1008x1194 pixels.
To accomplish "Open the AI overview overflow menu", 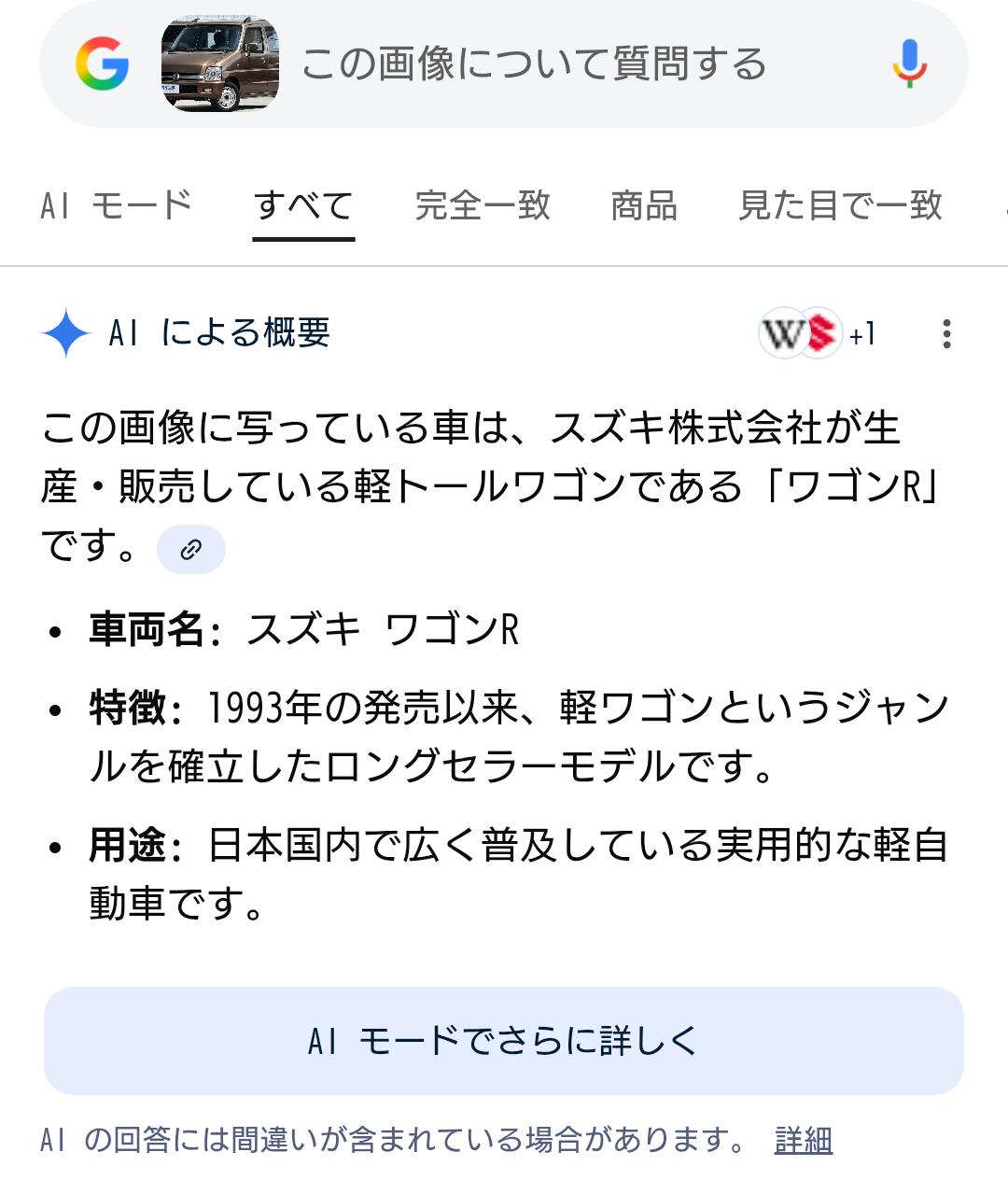I will 946,333.
